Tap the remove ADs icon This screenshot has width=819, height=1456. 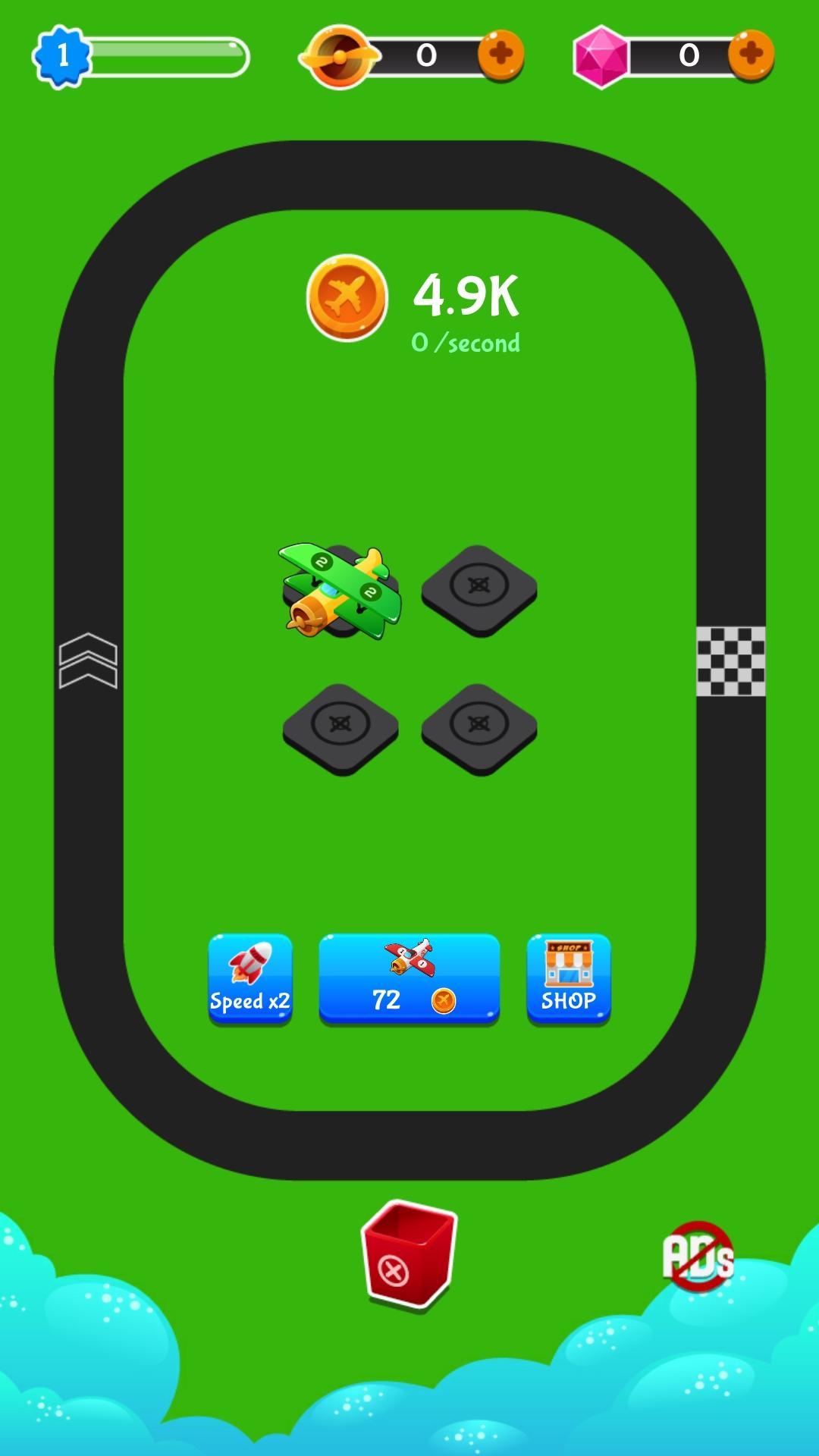pyautogui.click(x=698, y=1257)
